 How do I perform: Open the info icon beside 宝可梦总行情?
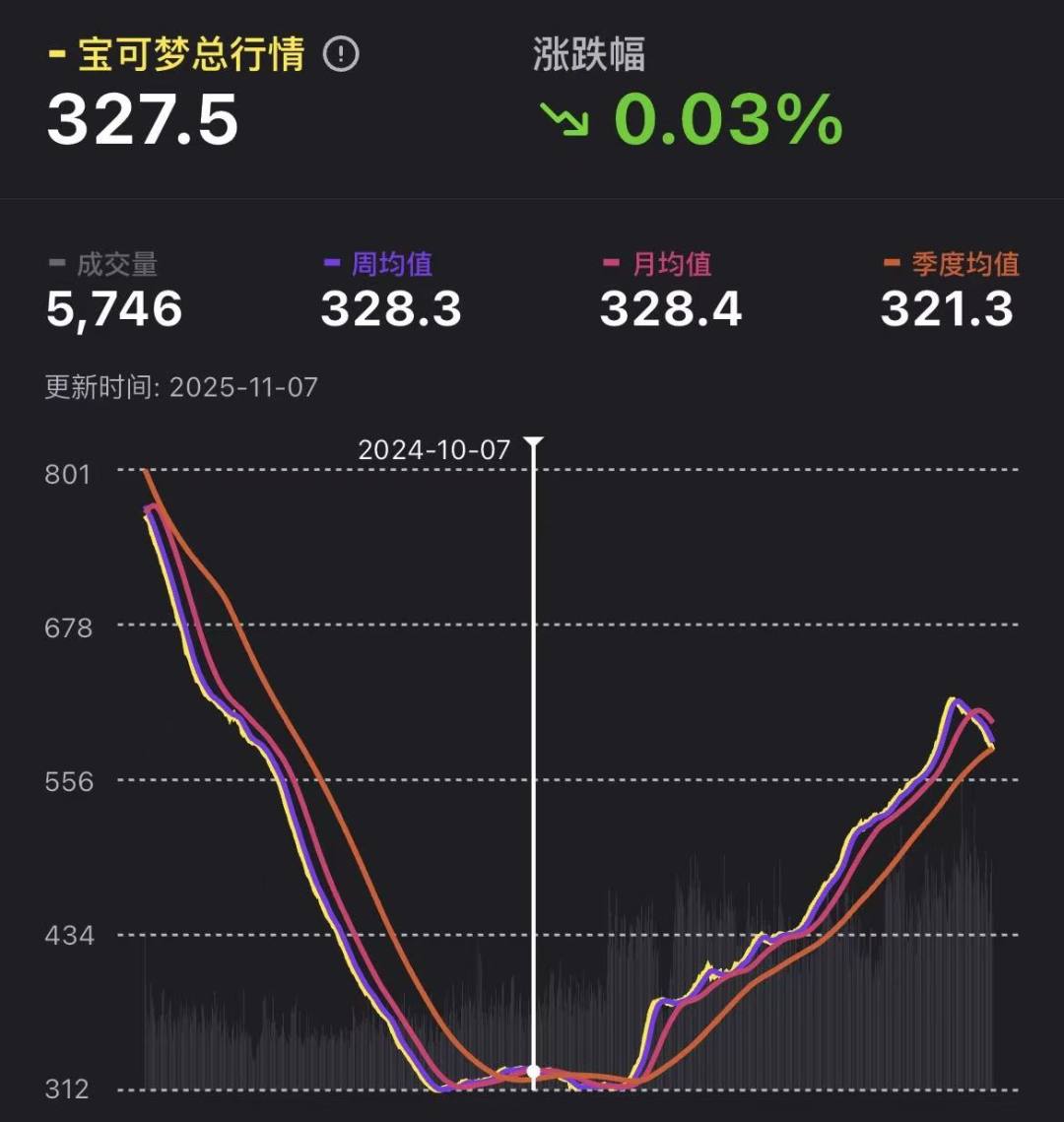pyautogui.click(x=341, y=53)
